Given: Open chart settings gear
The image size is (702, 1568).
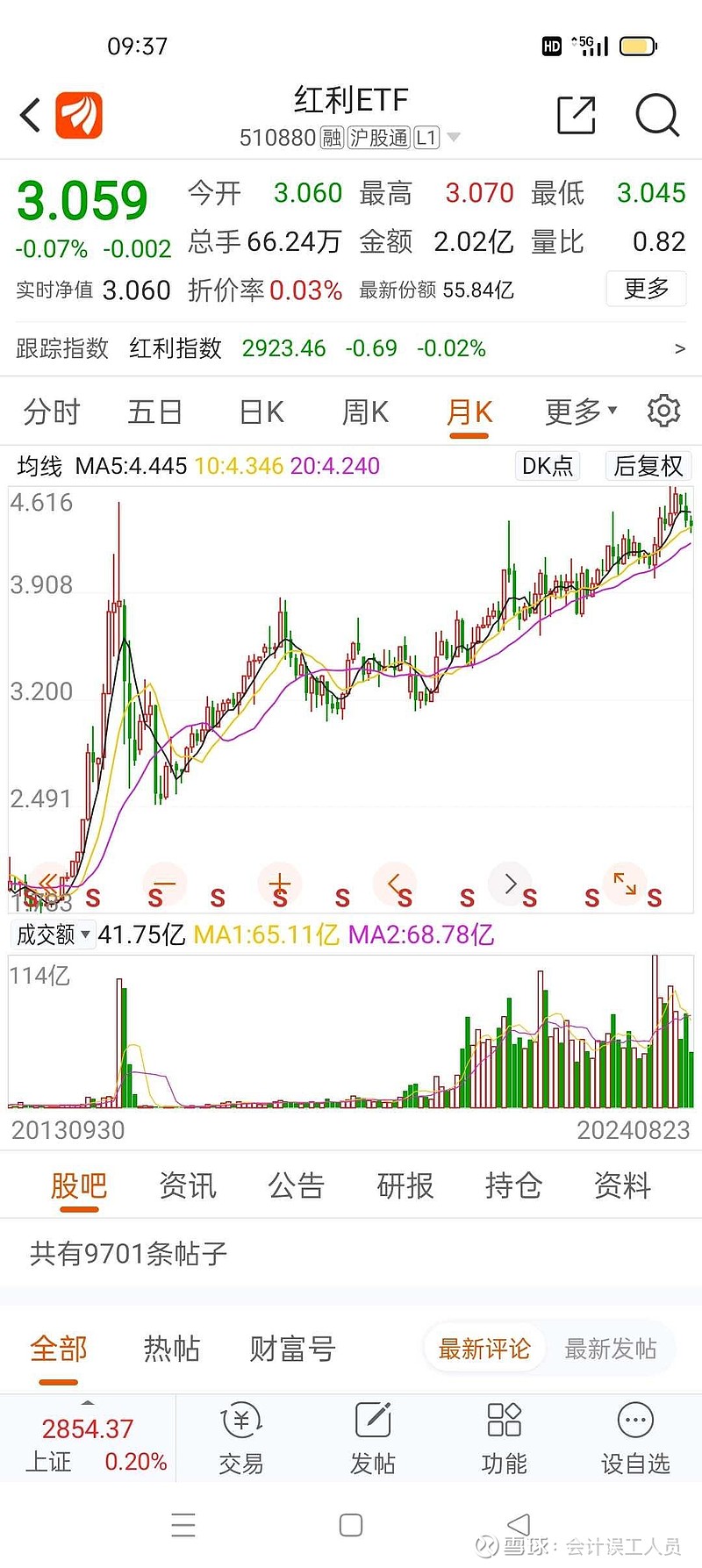Looking at the screenshot, I should click(x=663, y=411).
